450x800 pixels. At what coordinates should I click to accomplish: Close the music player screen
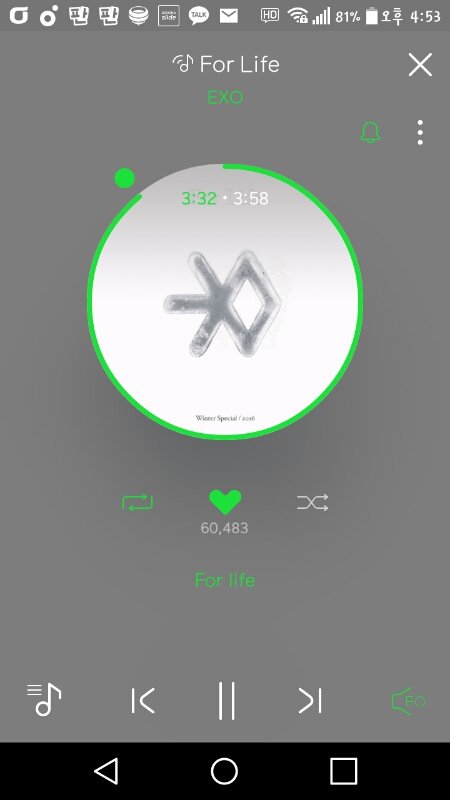[x=420, y=65]
